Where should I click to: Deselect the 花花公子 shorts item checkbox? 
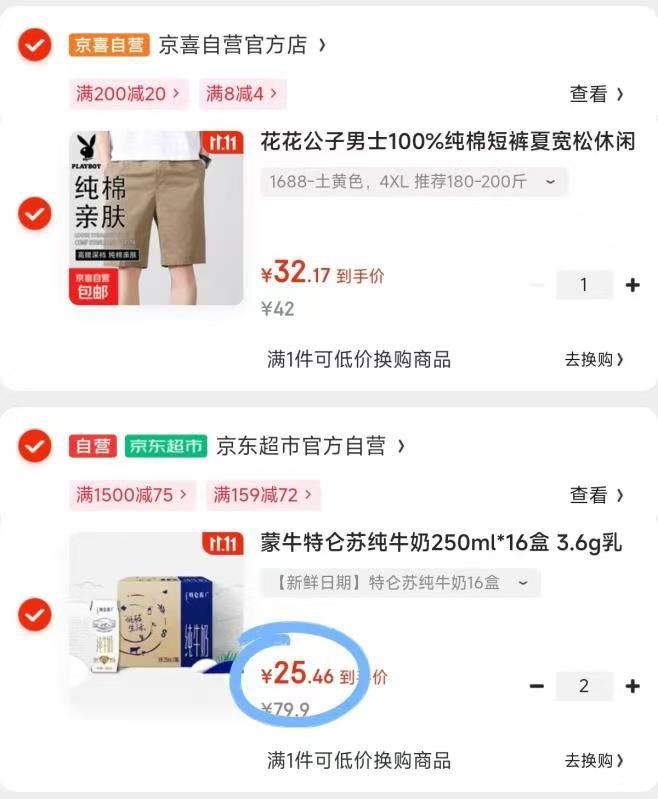tap(35, 213)
